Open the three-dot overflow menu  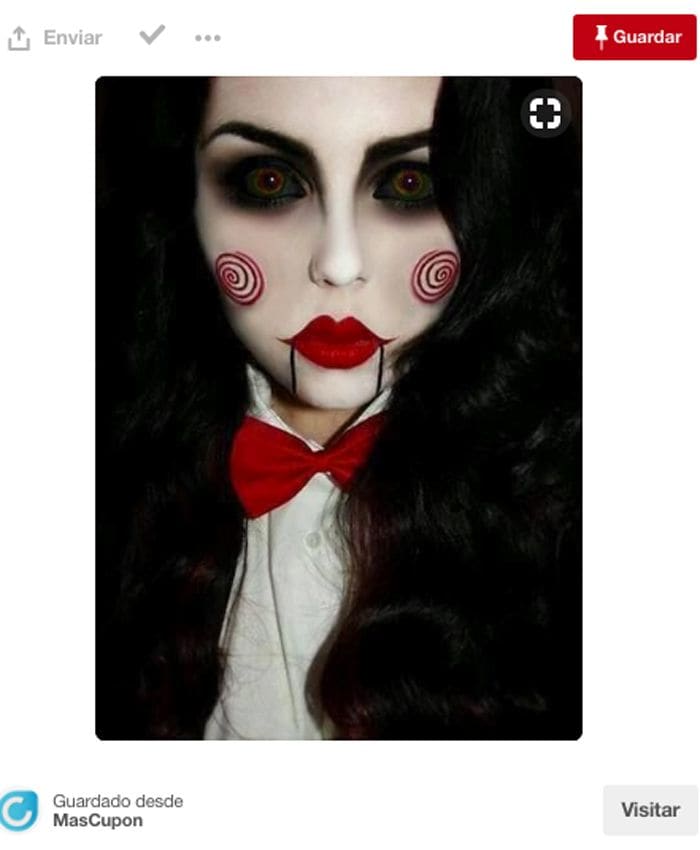pos(207,38)
